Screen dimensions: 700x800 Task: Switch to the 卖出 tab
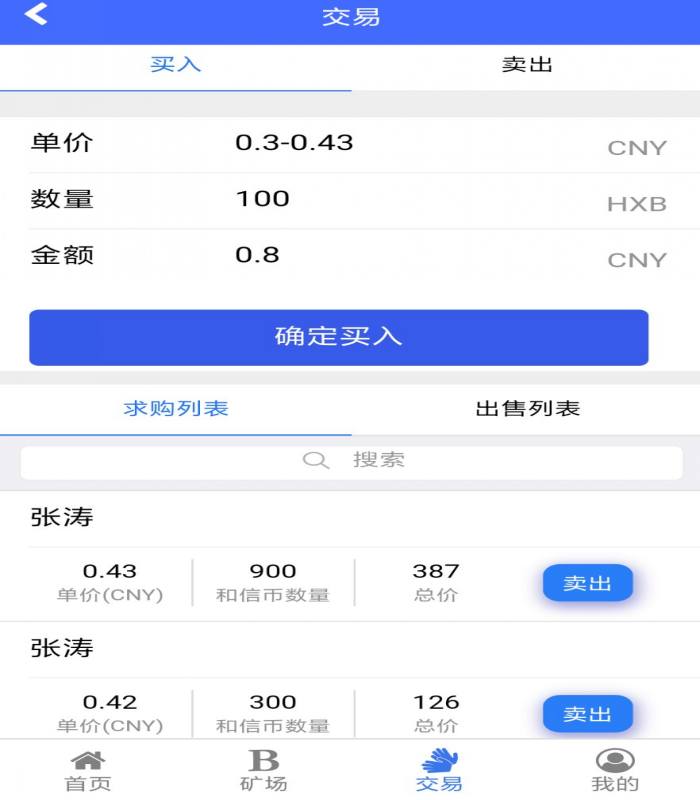pyautogui.click(x=526, y=65)
